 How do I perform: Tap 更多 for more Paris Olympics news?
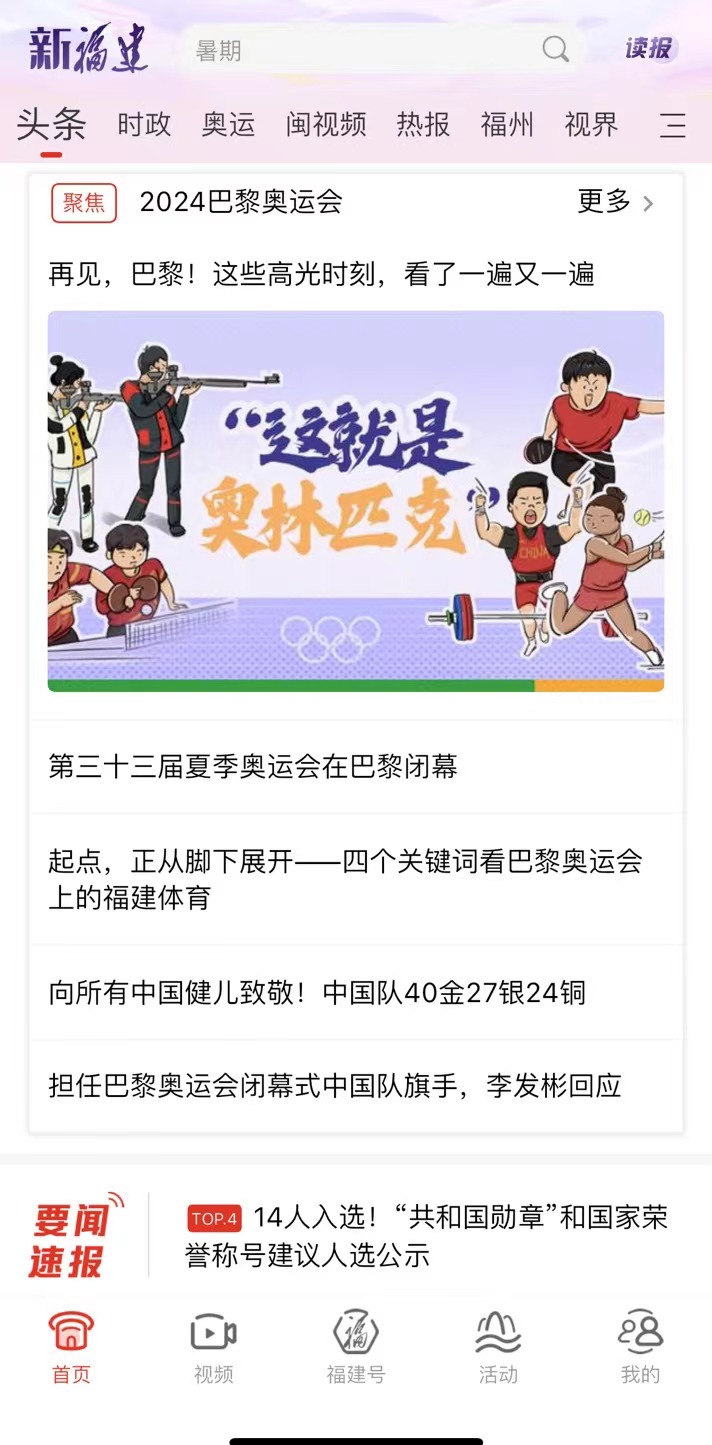click(615, 202)
